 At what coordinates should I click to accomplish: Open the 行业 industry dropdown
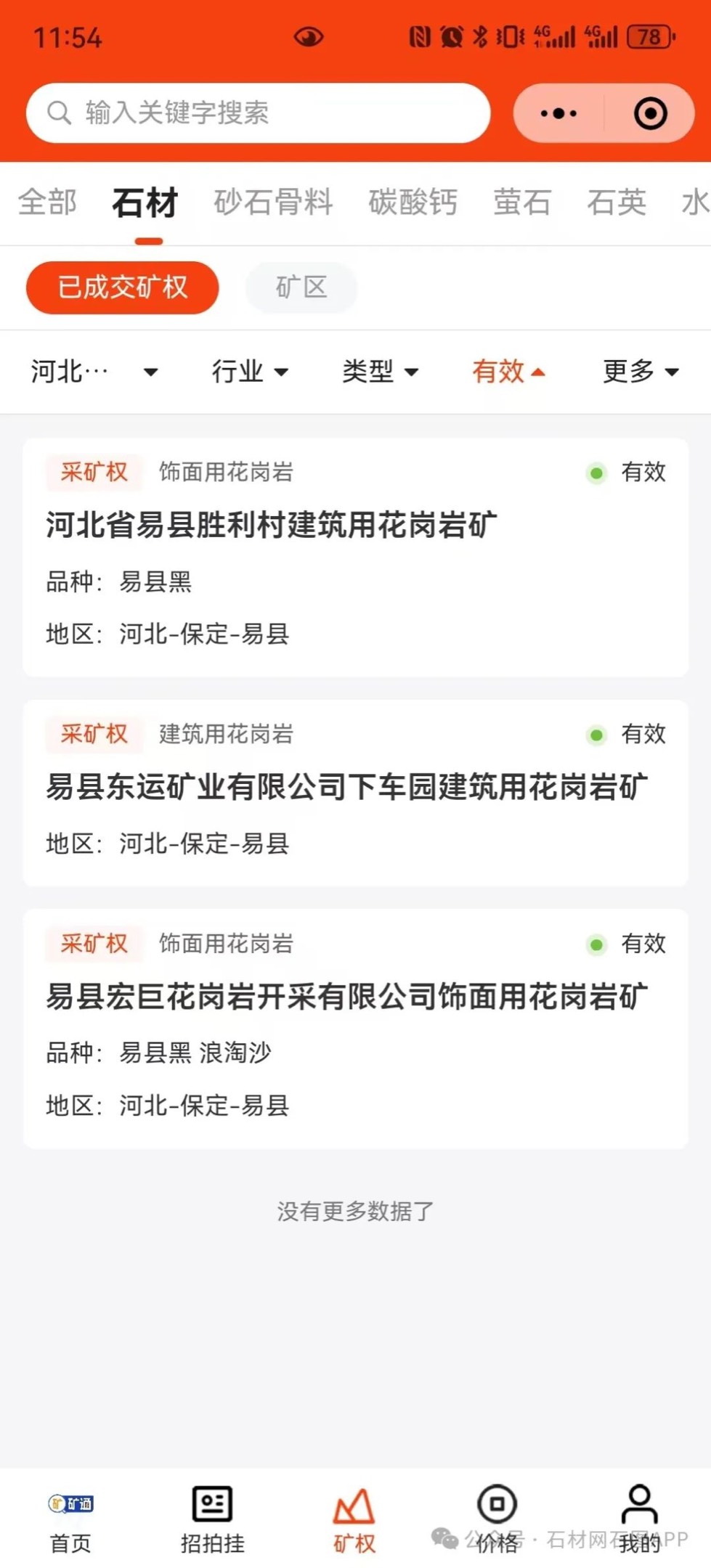(x=251, y=372)
